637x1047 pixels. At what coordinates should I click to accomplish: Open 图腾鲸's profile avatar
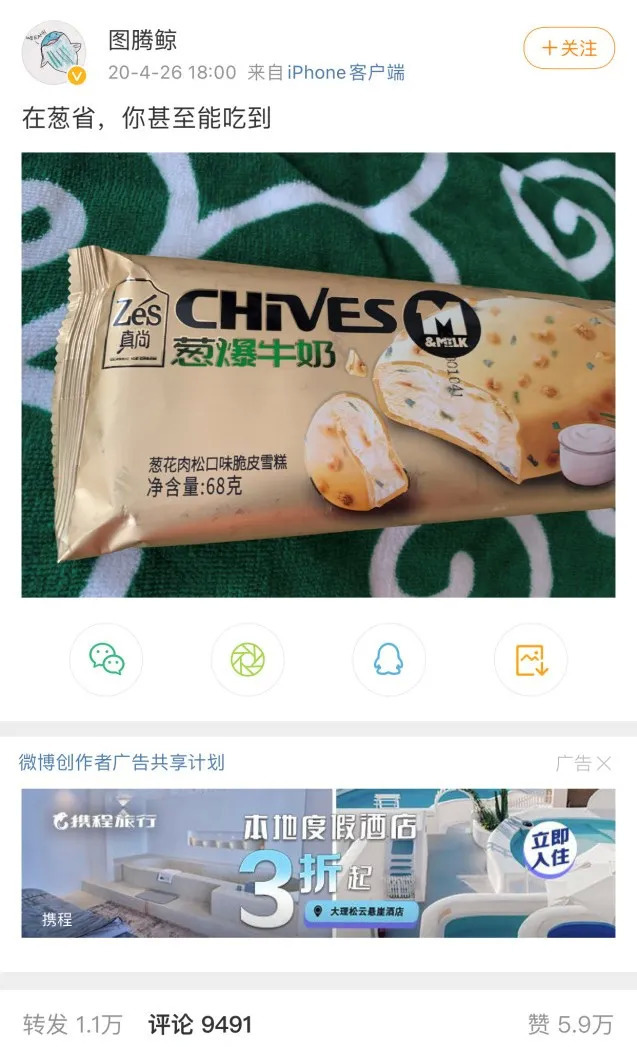54,52
